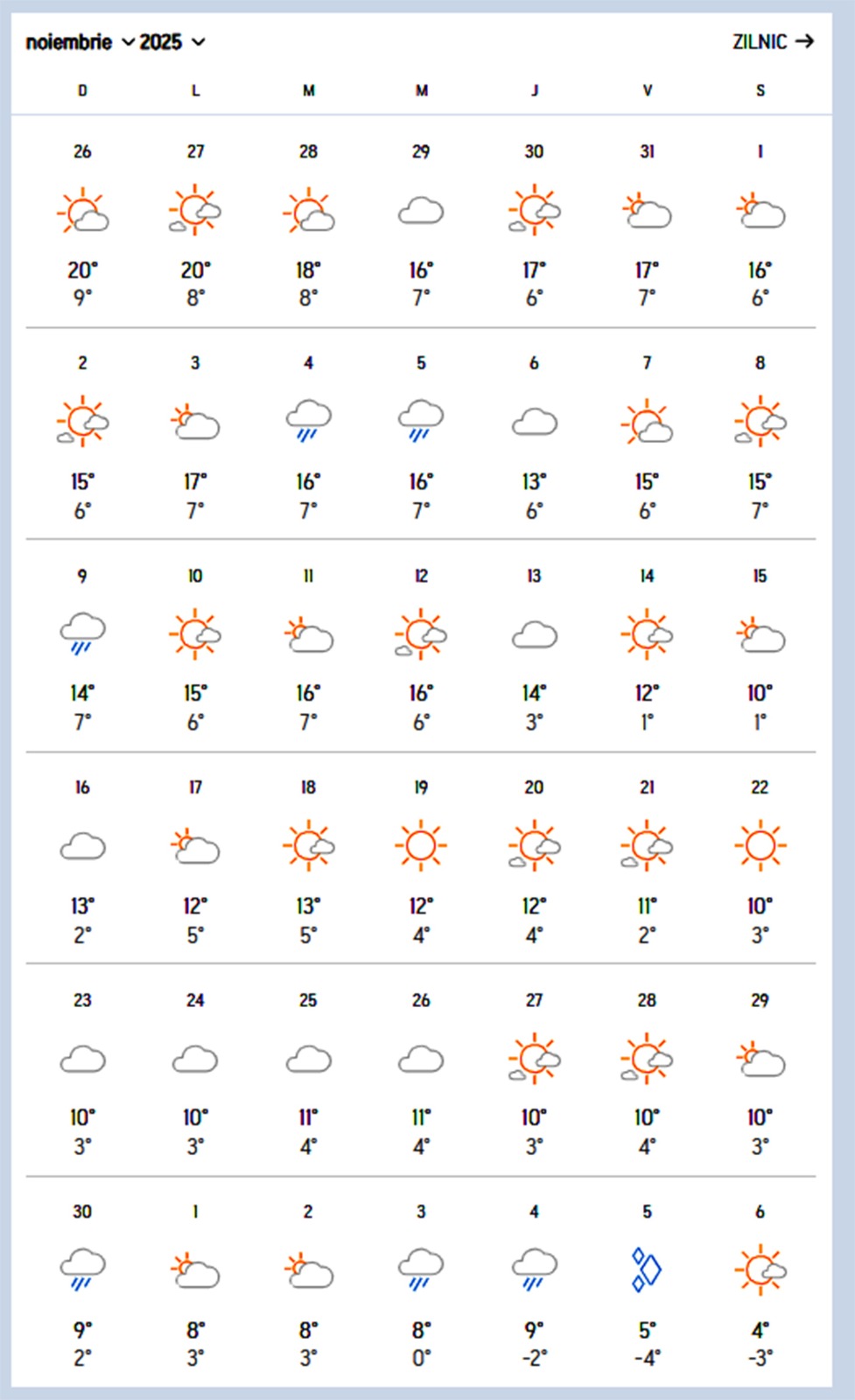Screen dimensions: 855x1400
Task: View details for day 15
Action: tap(760, 646)
